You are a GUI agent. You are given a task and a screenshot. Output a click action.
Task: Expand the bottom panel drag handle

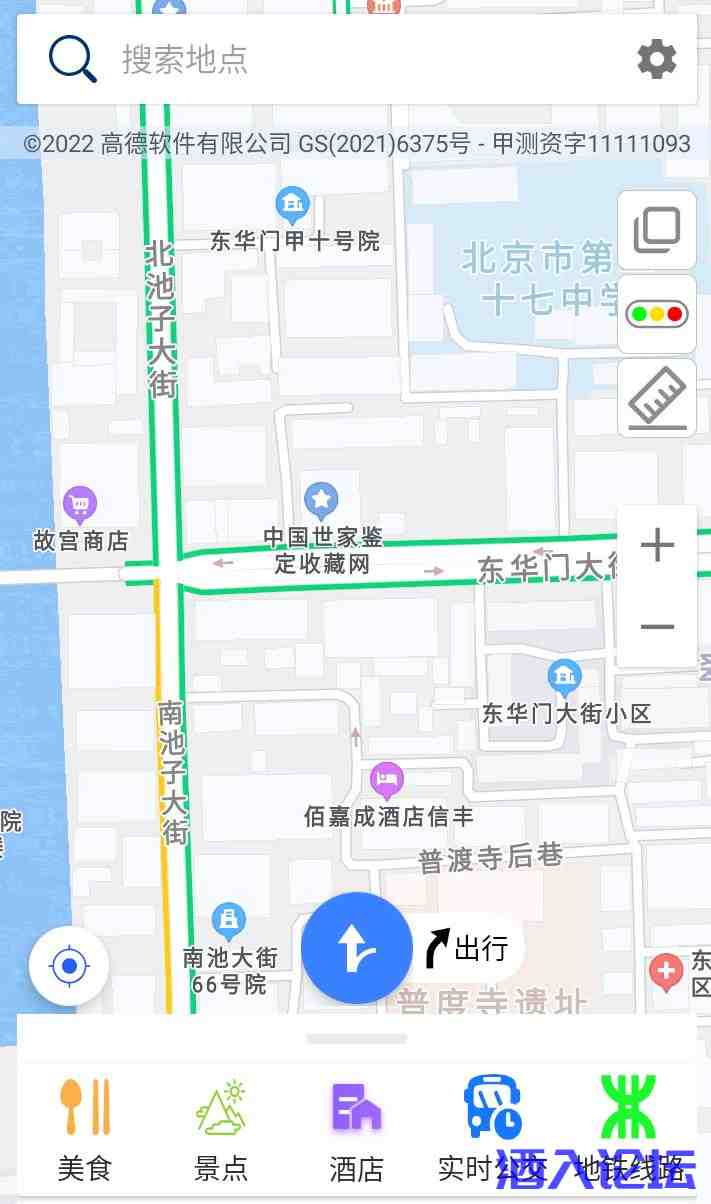[356, 1039]
